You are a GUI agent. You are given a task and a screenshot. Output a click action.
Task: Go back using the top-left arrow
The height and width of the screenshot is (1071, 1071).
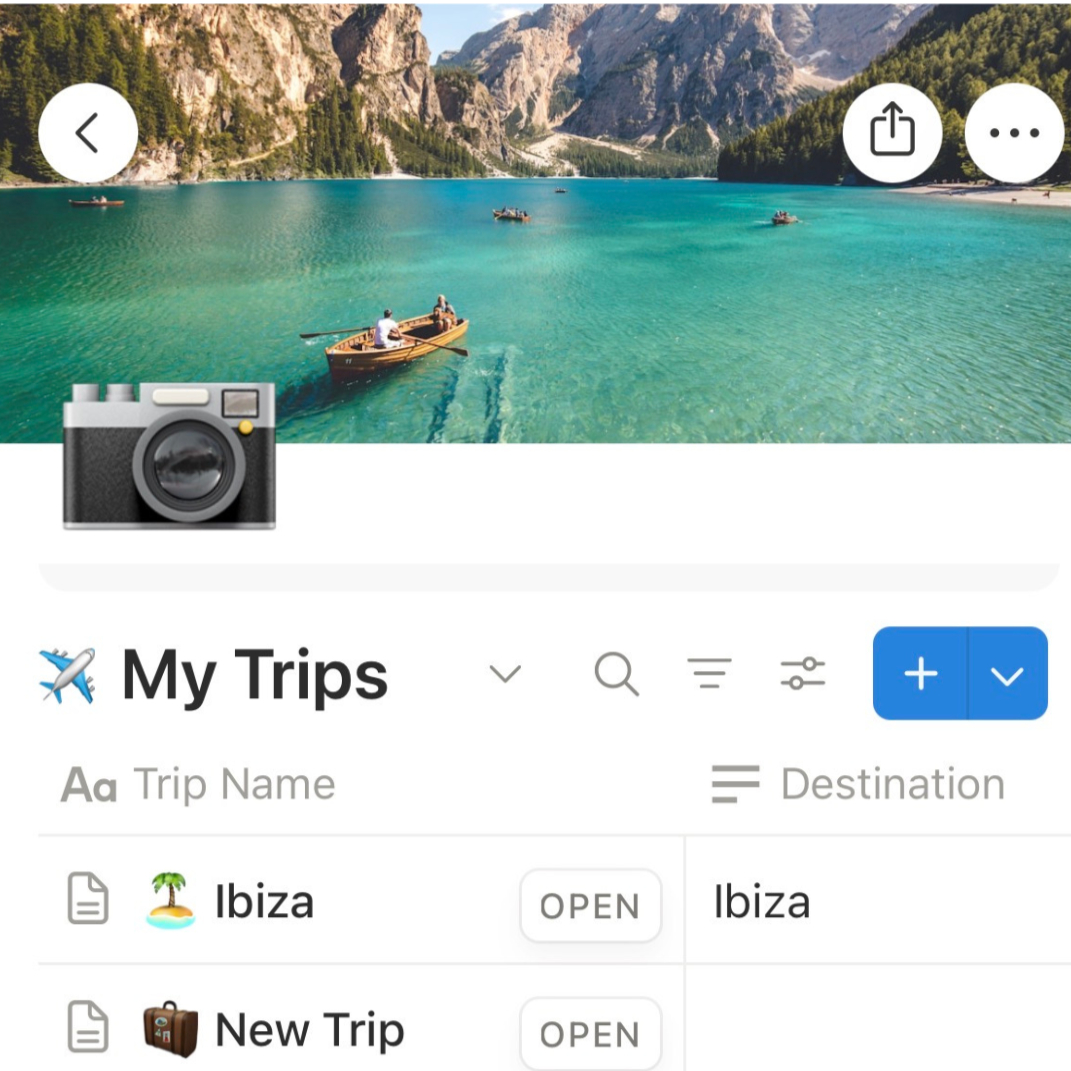pos(88,133)
